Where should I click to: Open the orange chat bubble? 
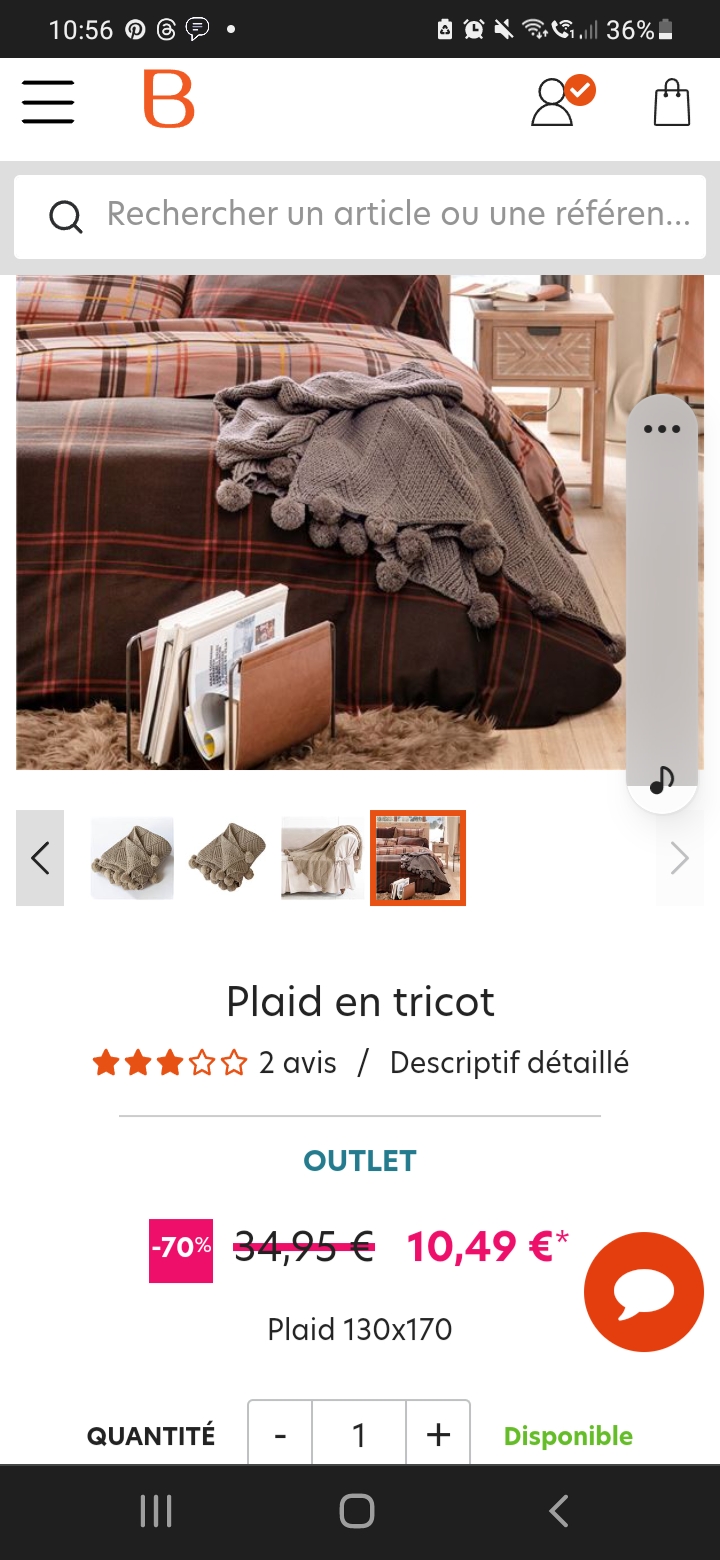[644, 1292]
